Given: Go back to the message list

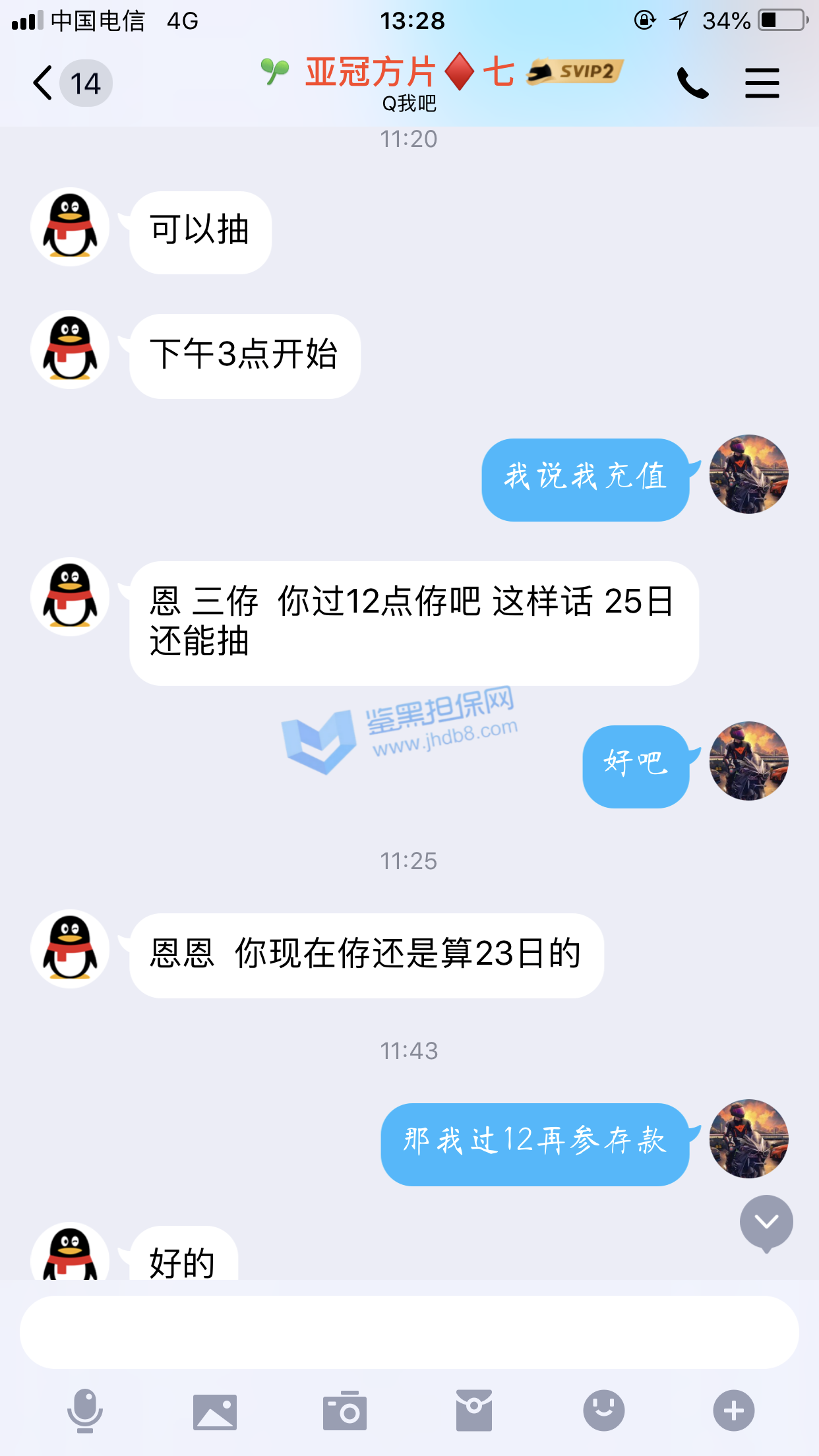Looking at the screenshot, I should tap(44, 84).
